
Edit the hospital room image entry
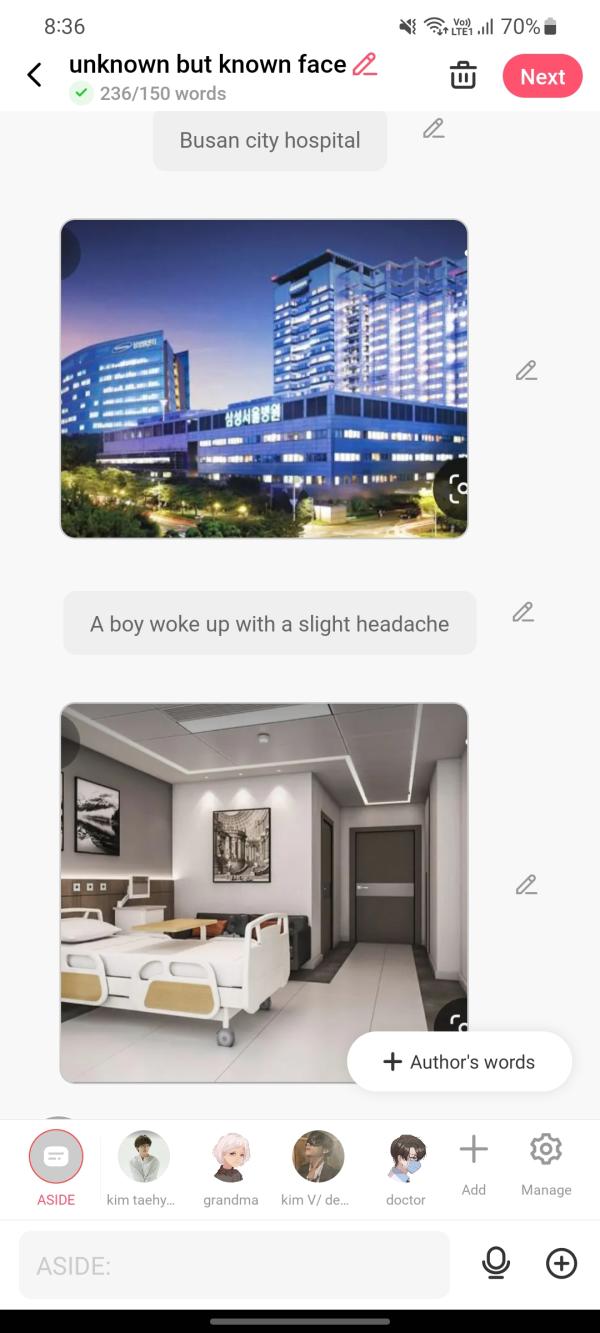526,885
